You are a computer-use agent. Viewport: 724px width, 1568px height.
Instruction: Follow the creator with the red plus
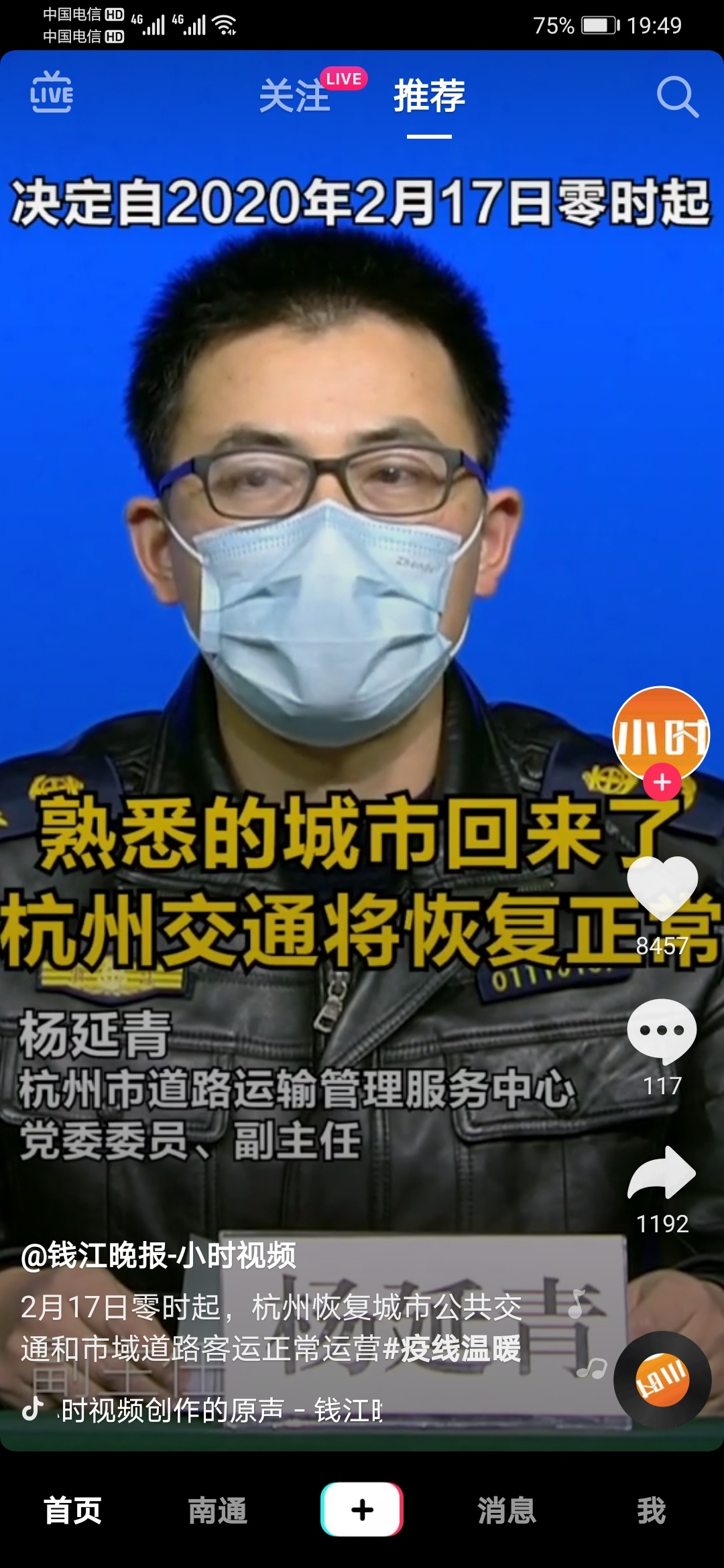click(x=662, y=782)
